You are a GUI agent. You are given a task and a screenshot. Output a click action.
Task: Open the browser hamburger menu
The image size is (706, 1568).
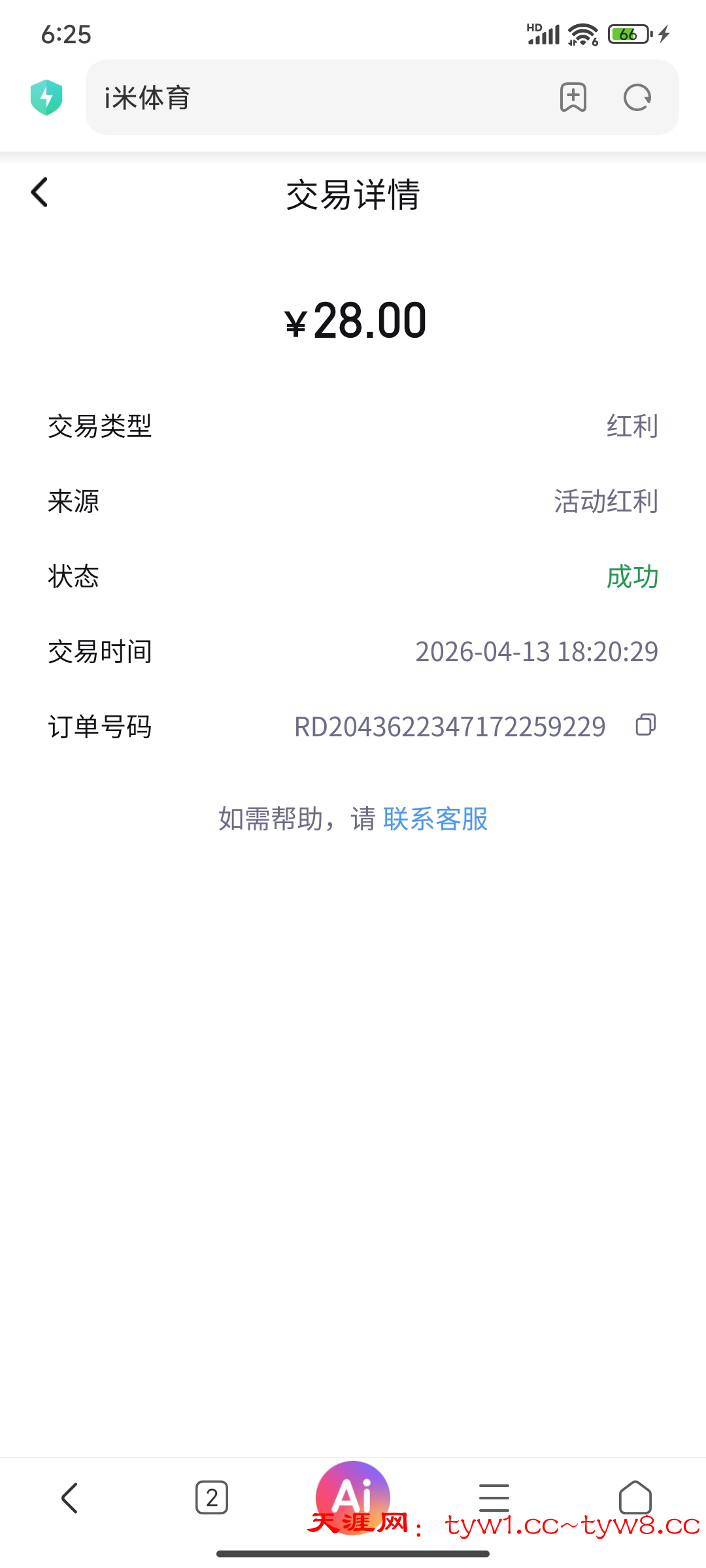[494, 1497]
